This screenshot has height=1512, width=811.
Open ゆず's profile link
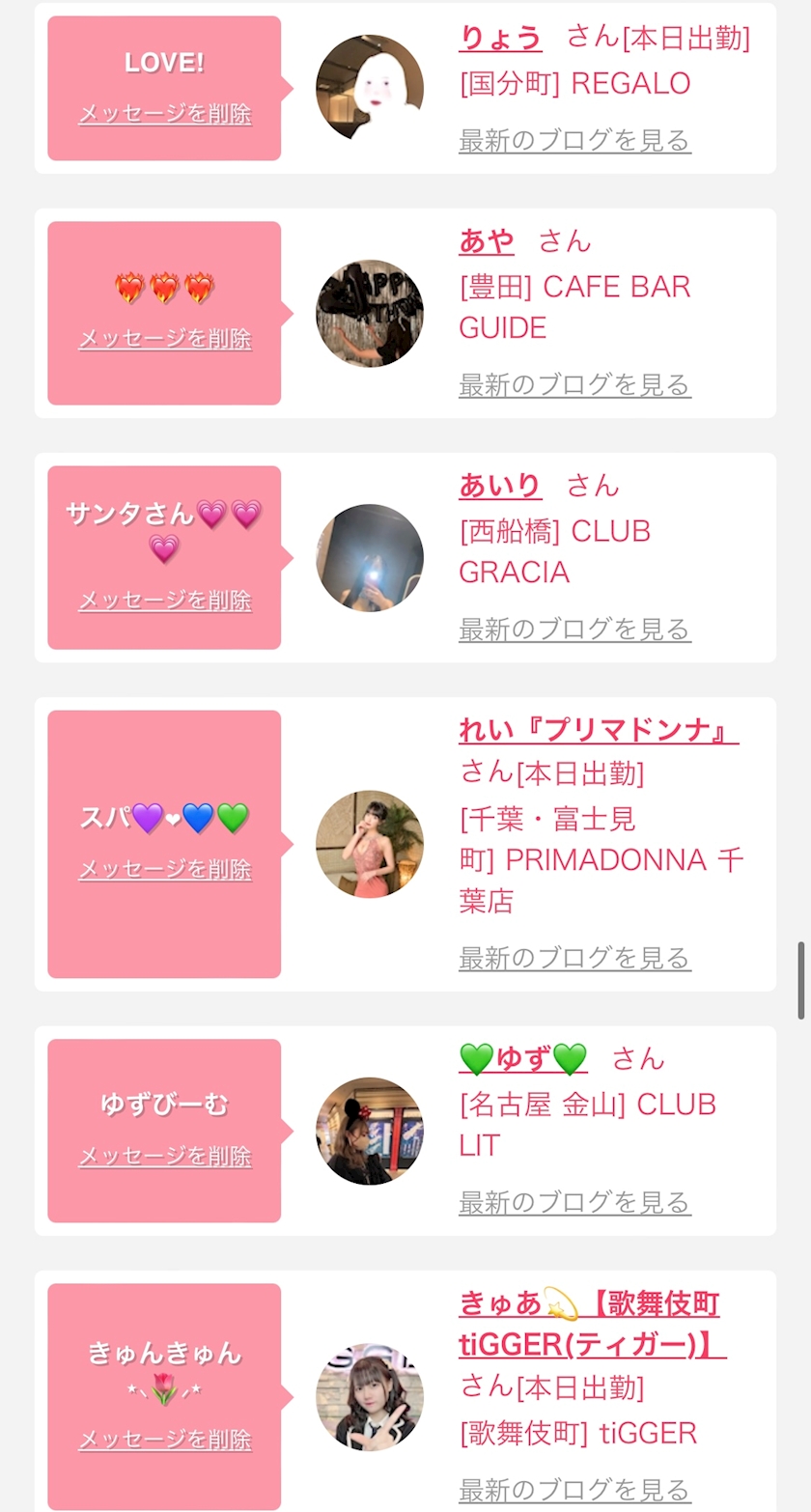click(x=522, y=1058)
